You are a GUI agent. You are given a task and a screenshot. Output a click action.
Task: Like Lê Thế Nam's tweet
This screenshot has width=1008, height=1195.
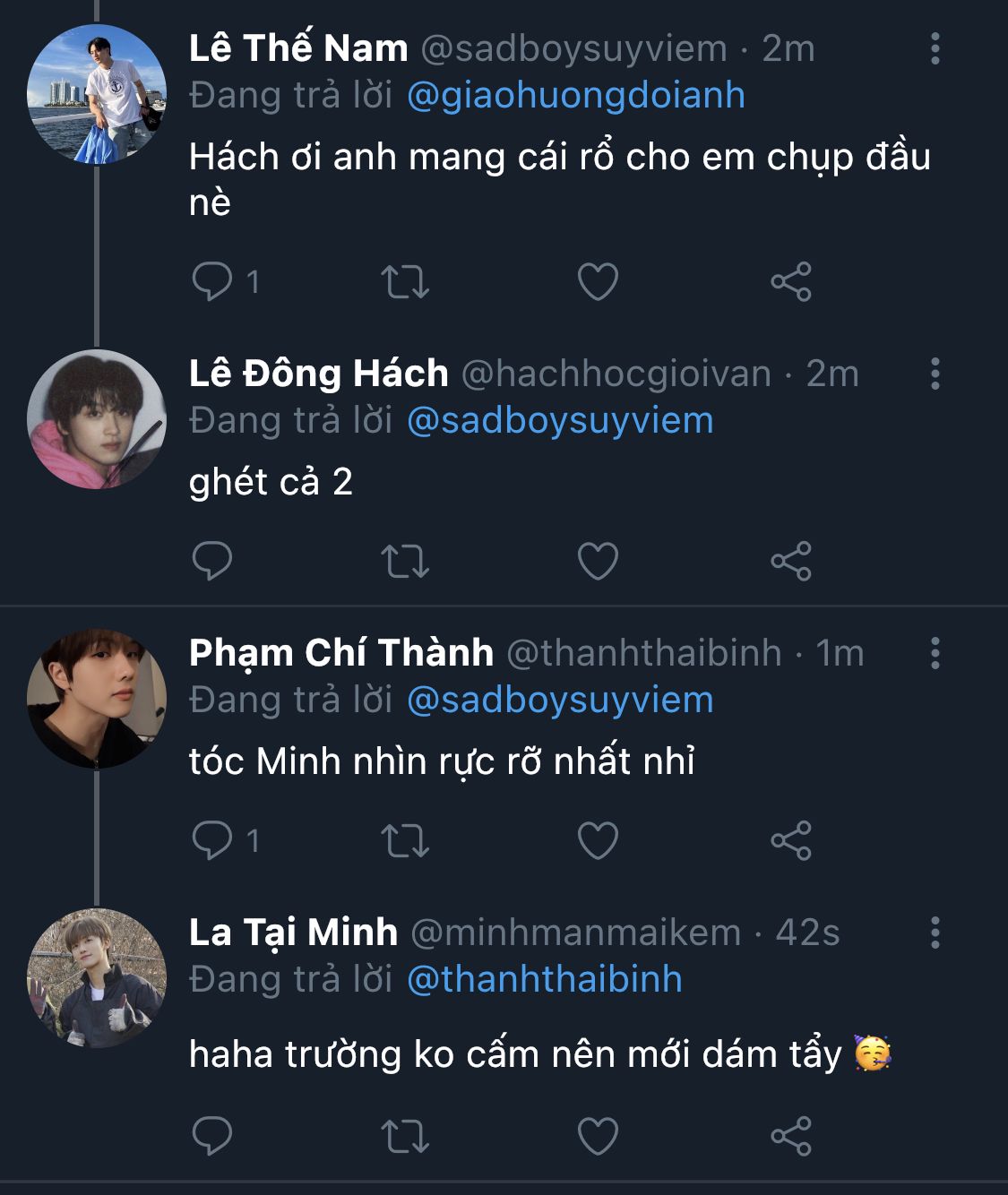(x=598, y=281)
